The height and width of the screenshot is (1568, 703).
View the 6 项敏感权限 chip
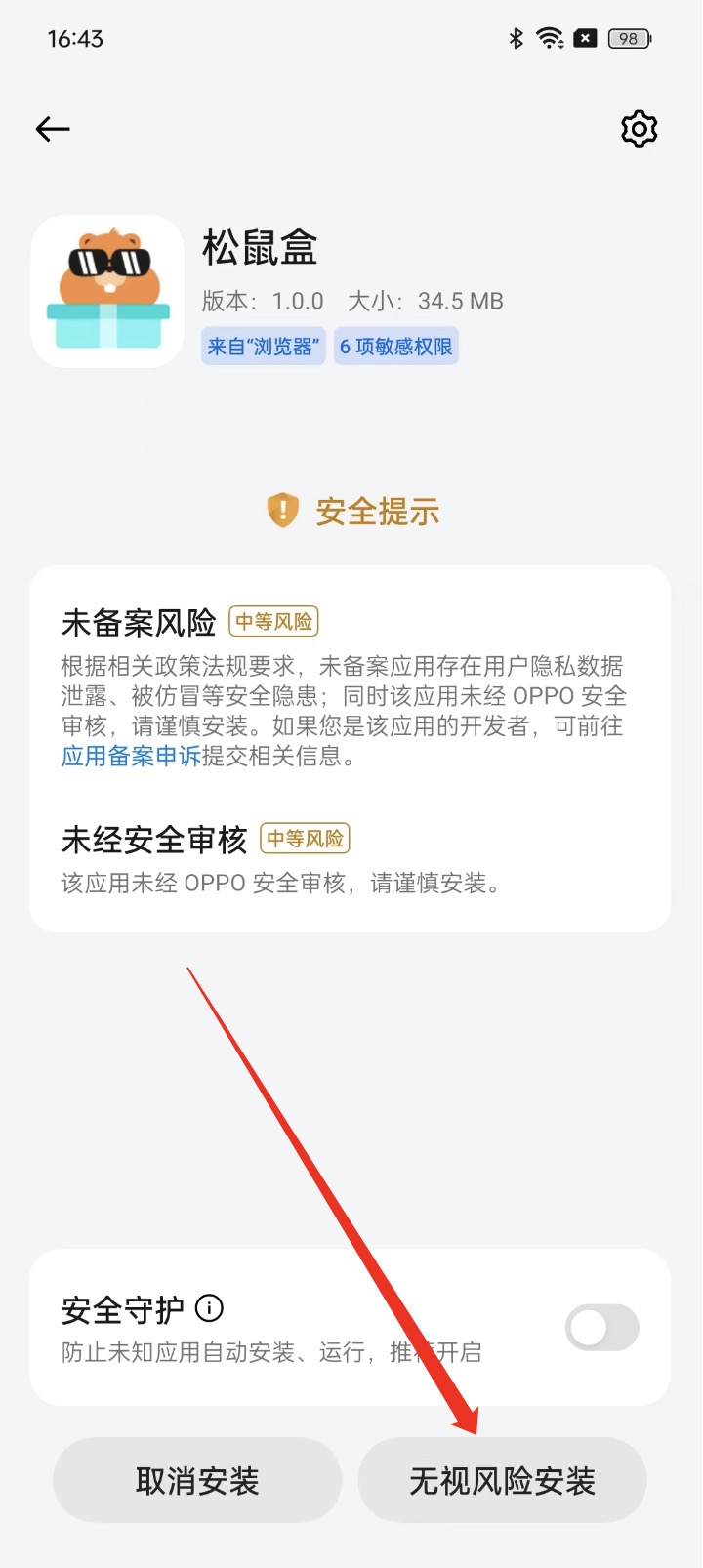pos(395,347)
